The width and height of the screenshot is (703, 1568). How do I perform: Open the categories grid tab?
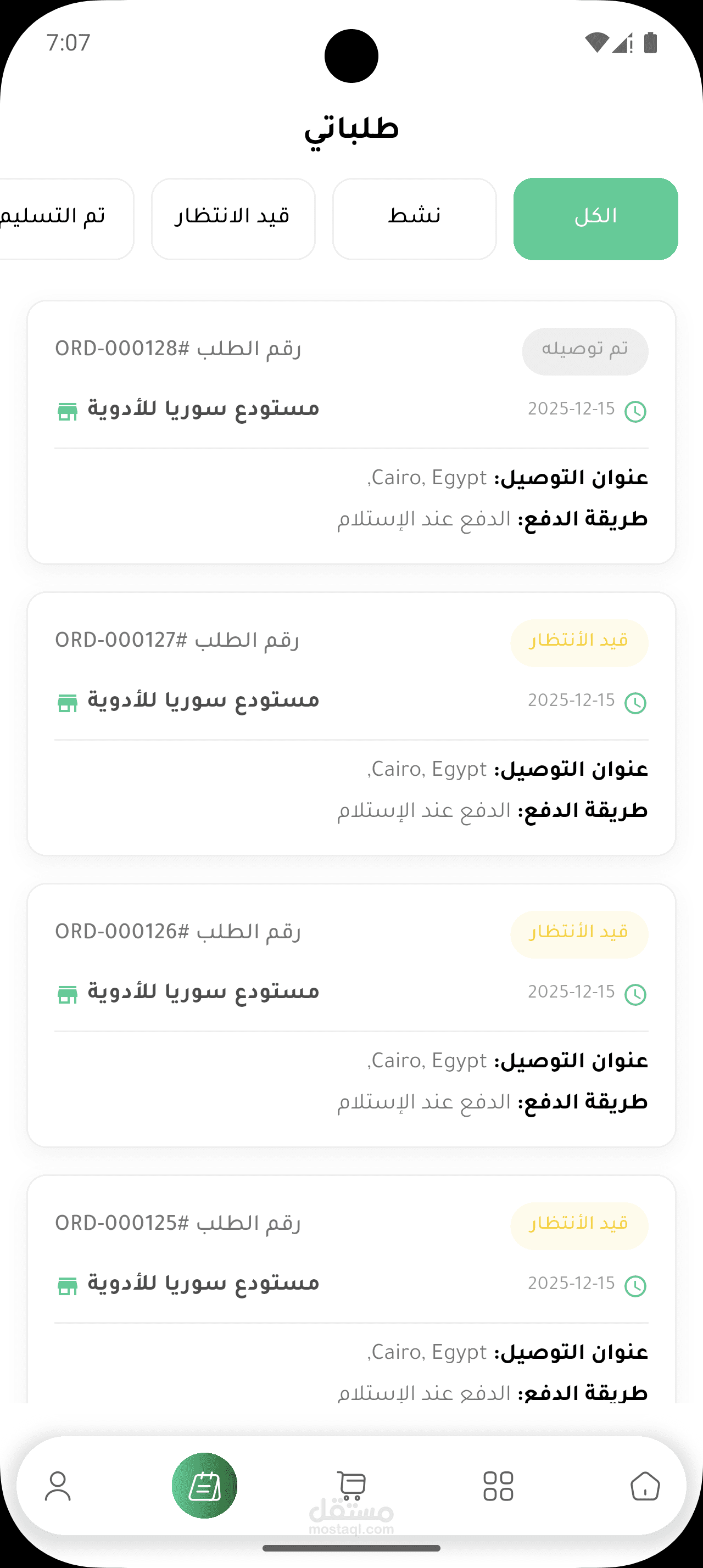(x=498, y=1486)
